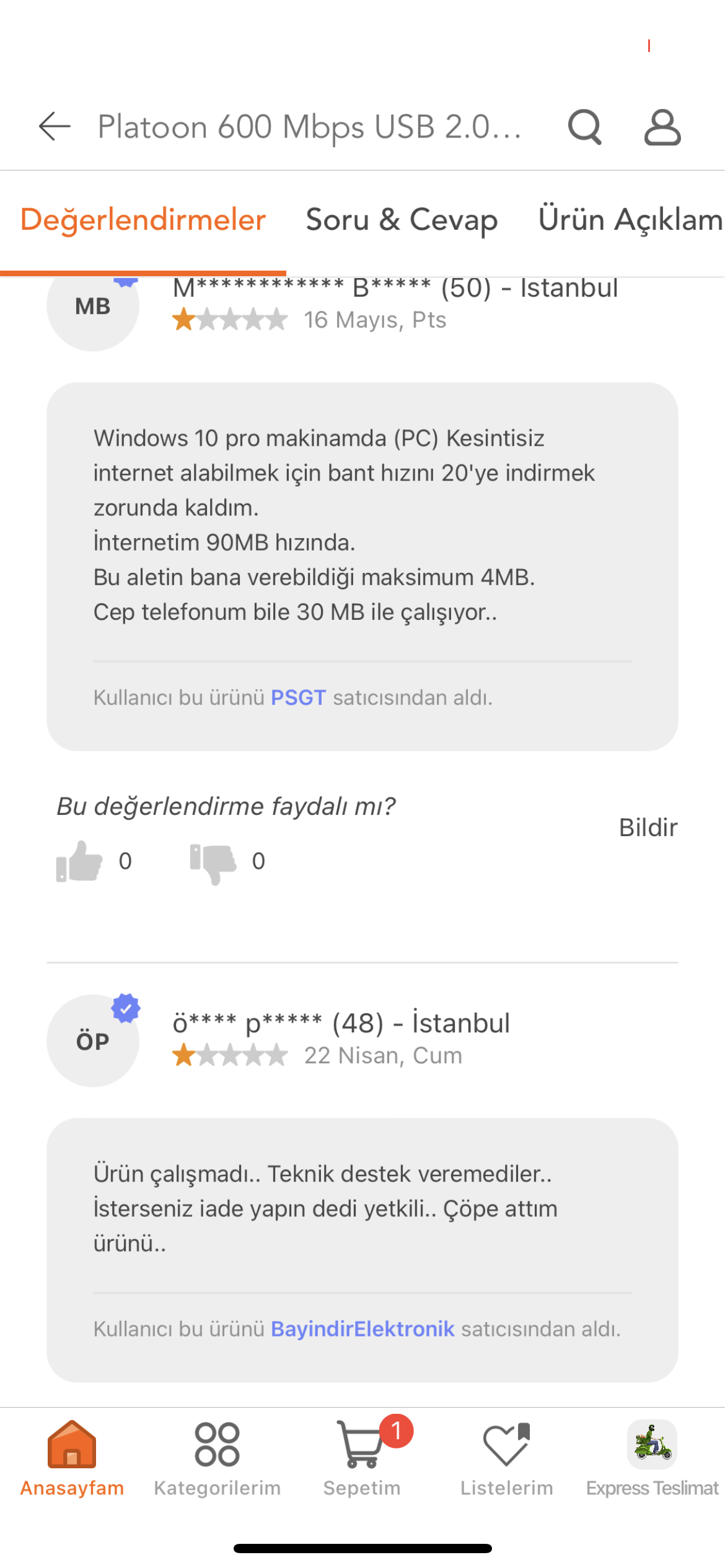Open the BayindirElektronik seller link

(362, 1329)
